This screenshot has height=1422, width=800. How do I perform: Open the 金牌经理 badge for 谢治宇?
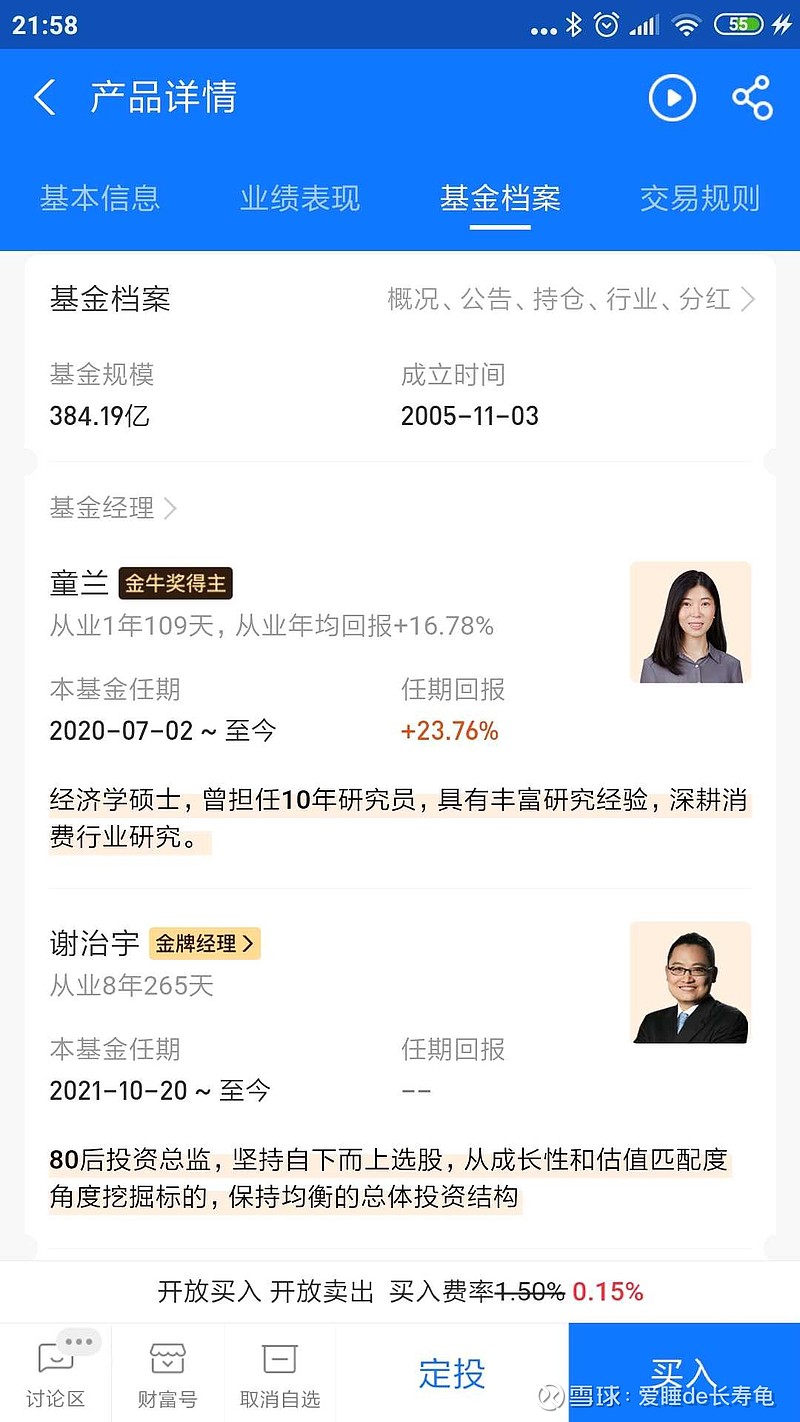pos(205,943)
